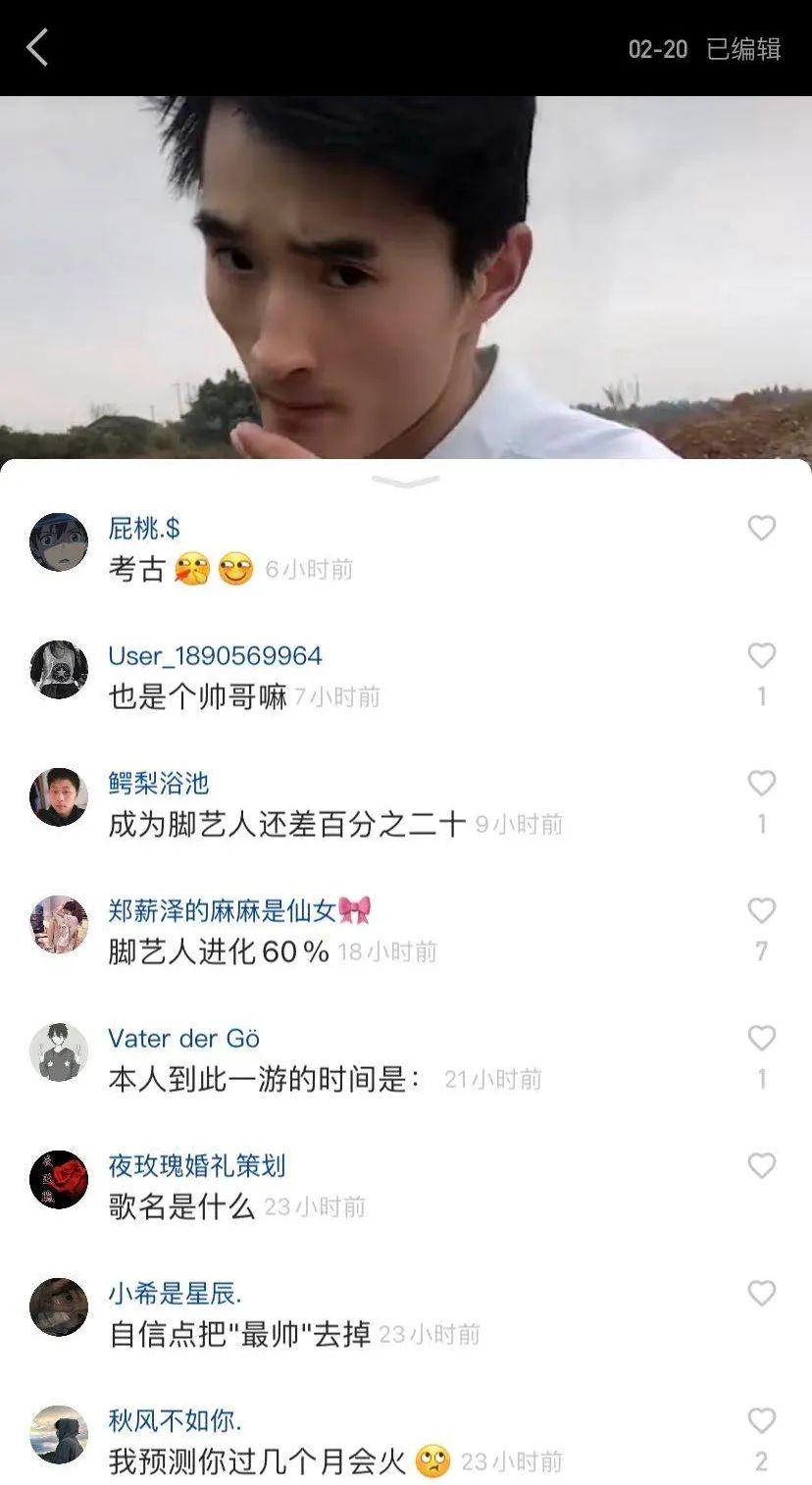812x1485 pixels.
Task: Go back using the top-left arrow
Action: coord(37,47)
